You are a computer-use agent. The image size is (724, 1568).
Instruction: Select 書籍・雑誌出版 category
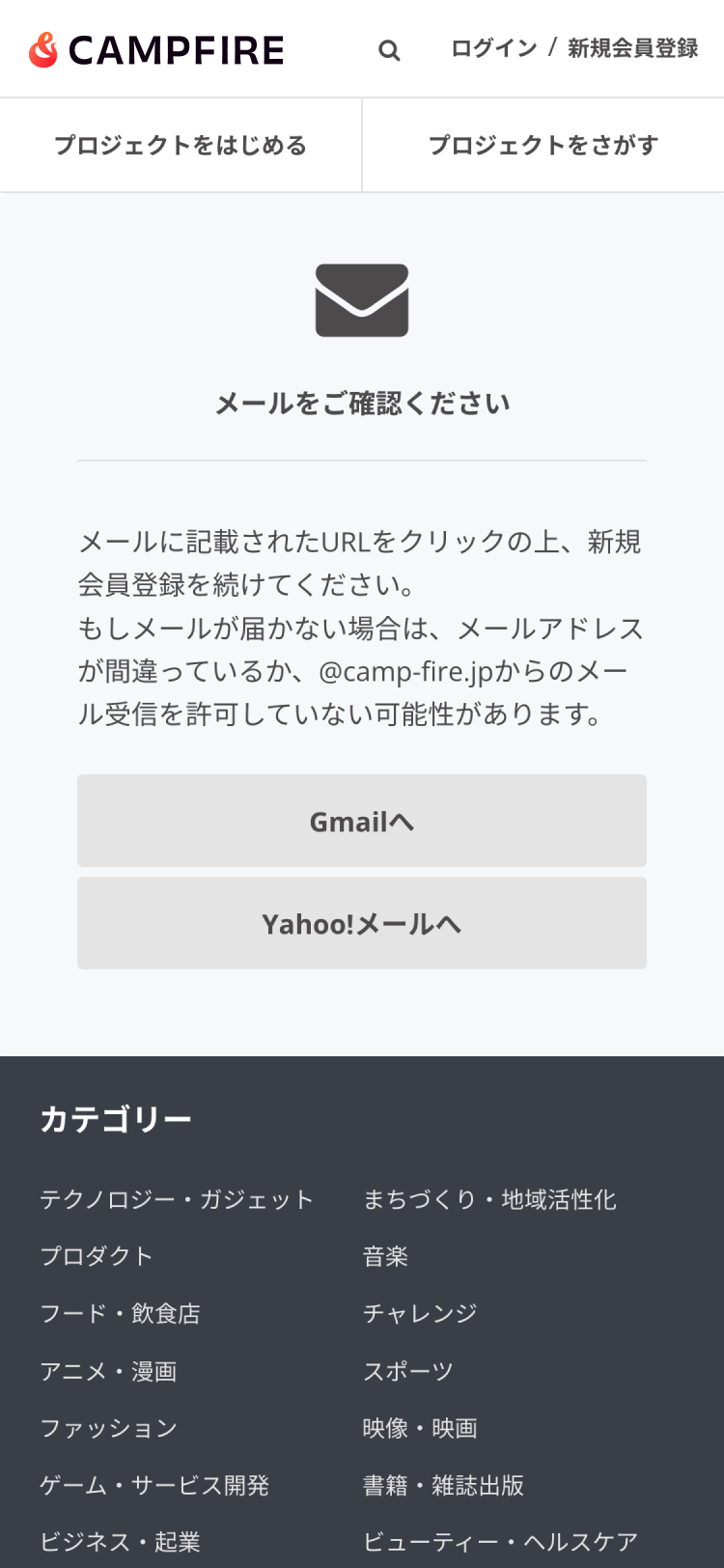[x=443, y=1485]
